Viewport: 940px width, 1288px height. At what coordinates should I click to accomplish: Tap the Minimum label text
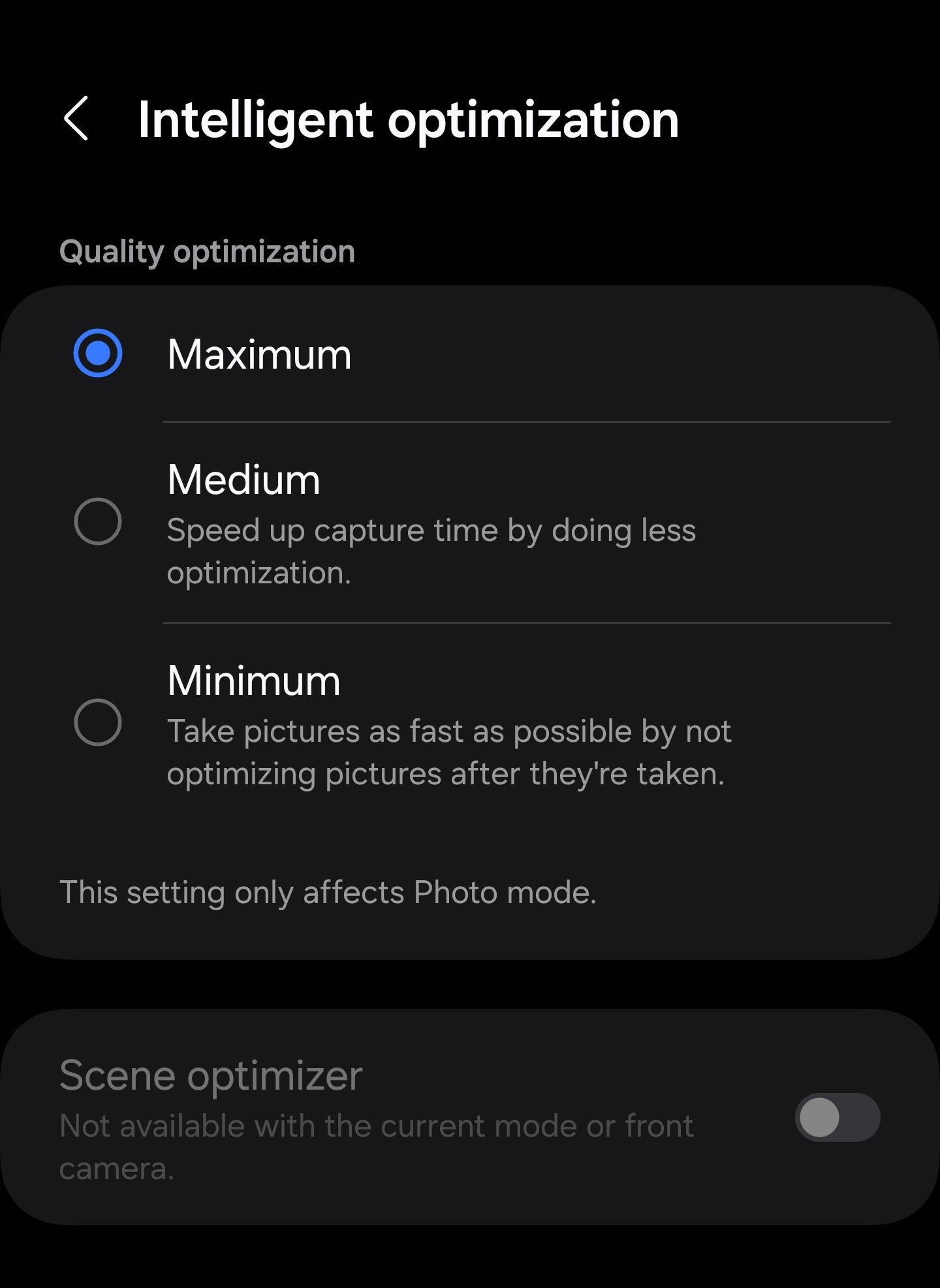coord(254,681)
